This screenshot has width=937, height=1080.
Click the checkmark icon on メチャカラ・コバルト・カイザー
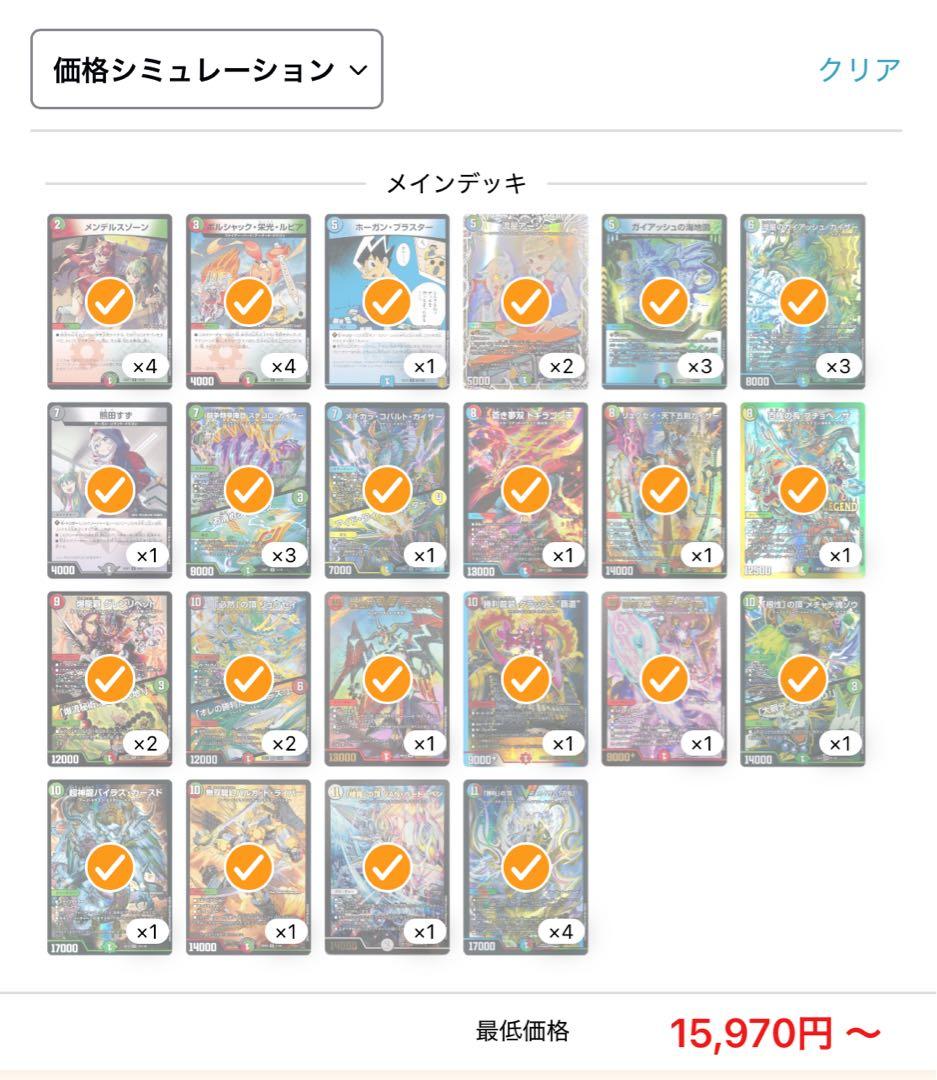tap(386, 490)
